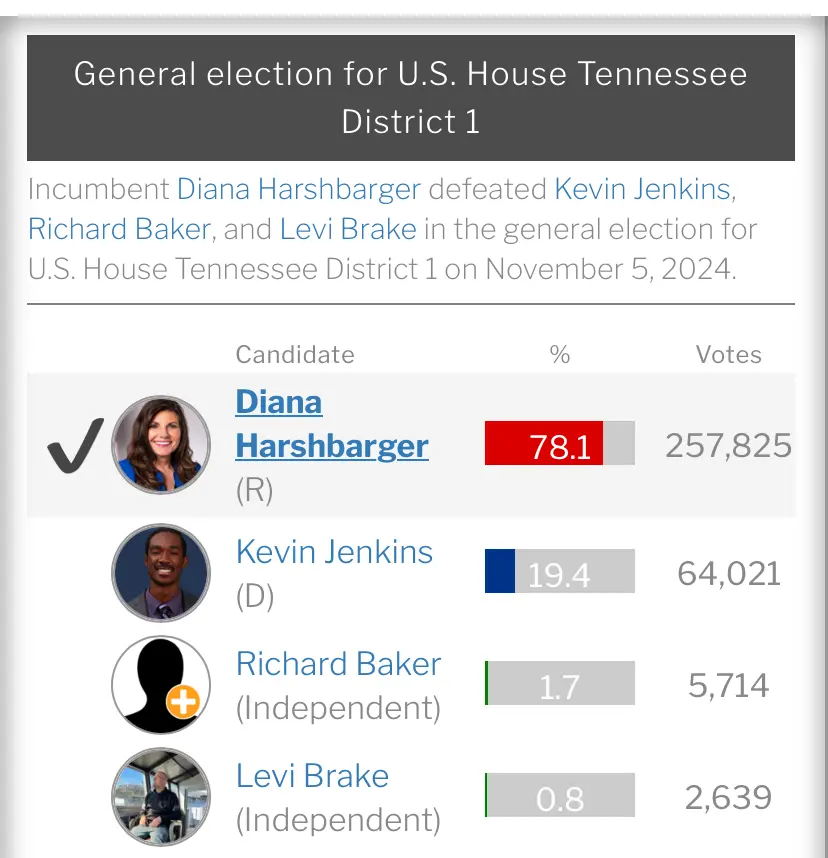Tap the orange plus on Richard Baker's placeholder photo
The image size is (828, 858).
point(183,703)
